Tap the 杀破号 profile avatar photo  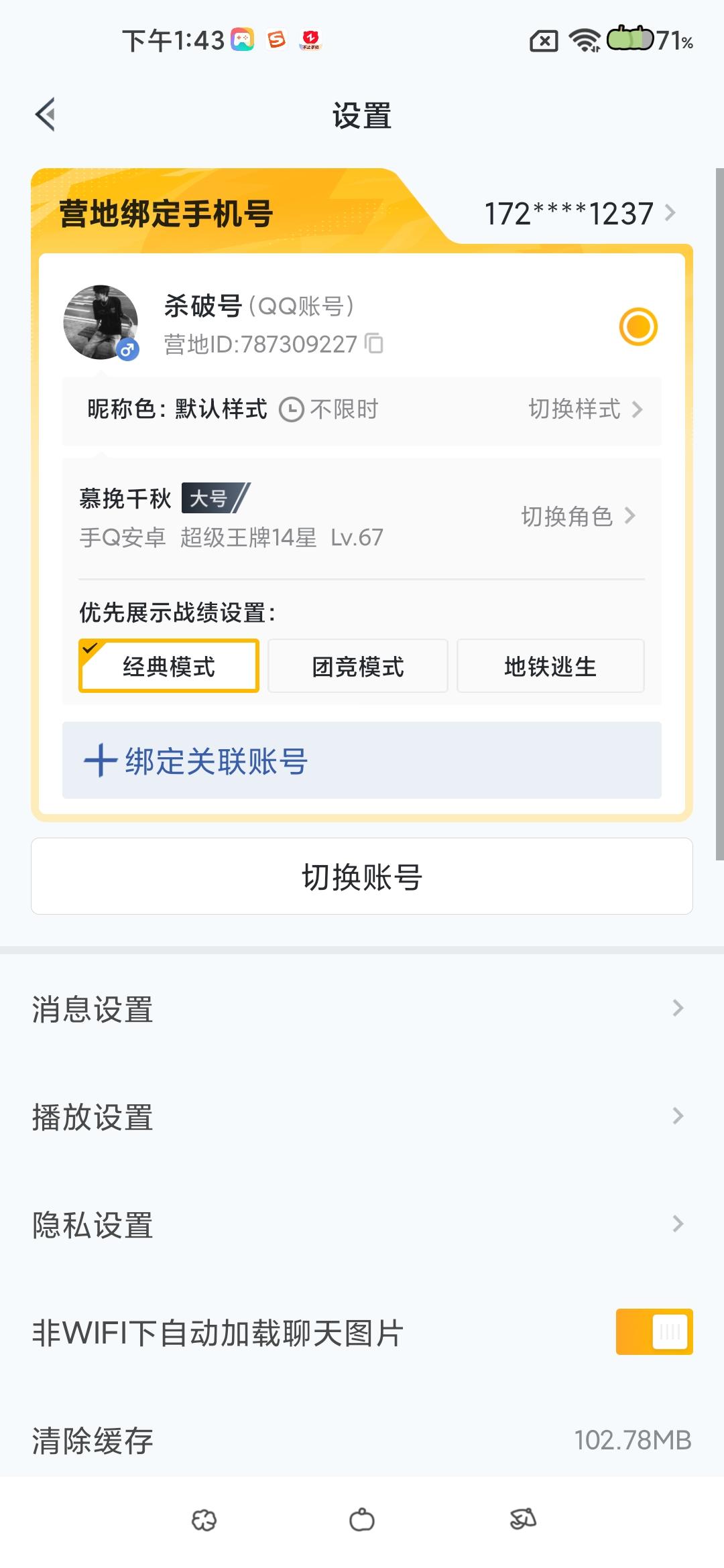(x=101, y=322)
